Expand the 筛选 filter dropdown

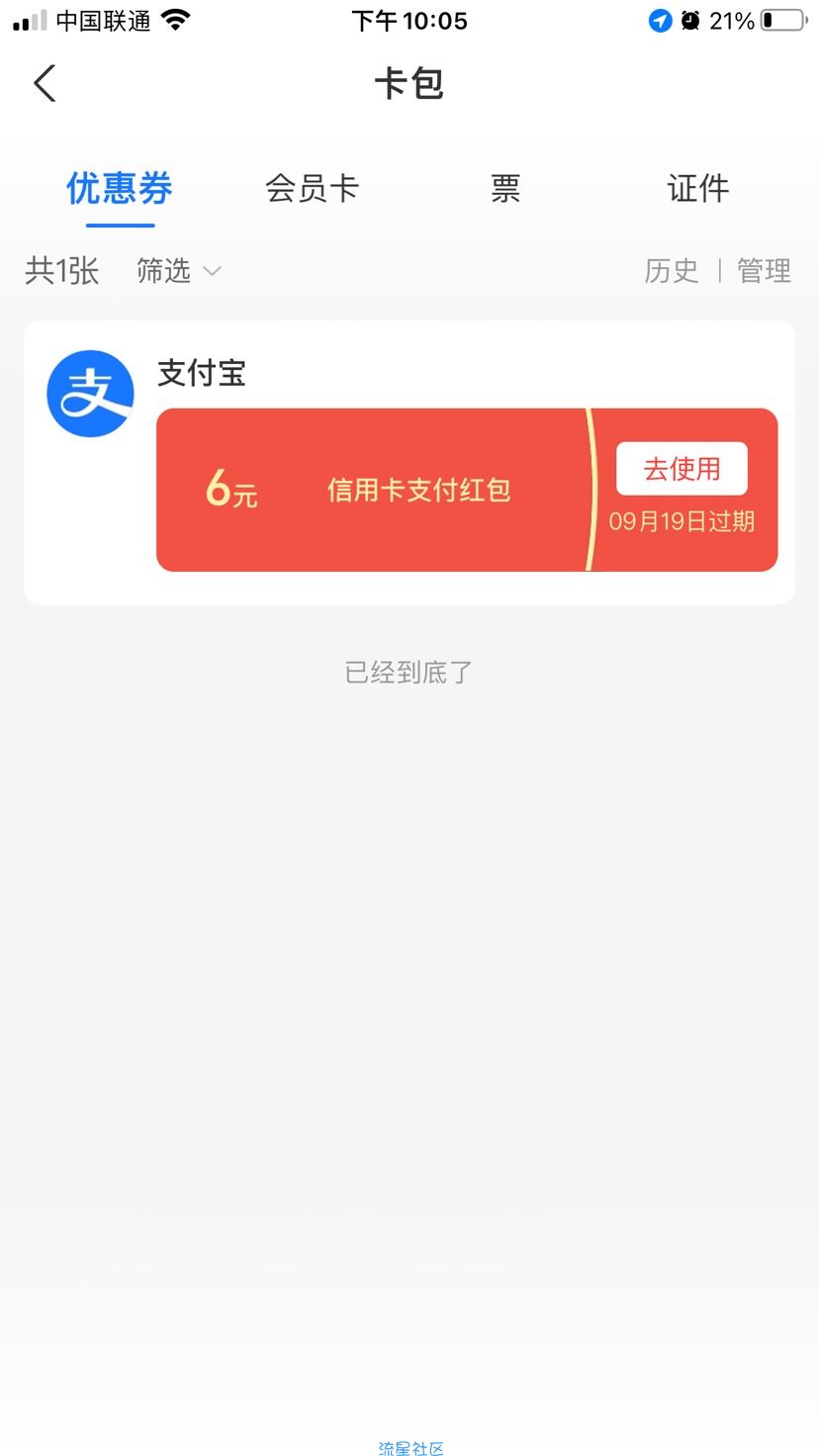coord(179,270)
